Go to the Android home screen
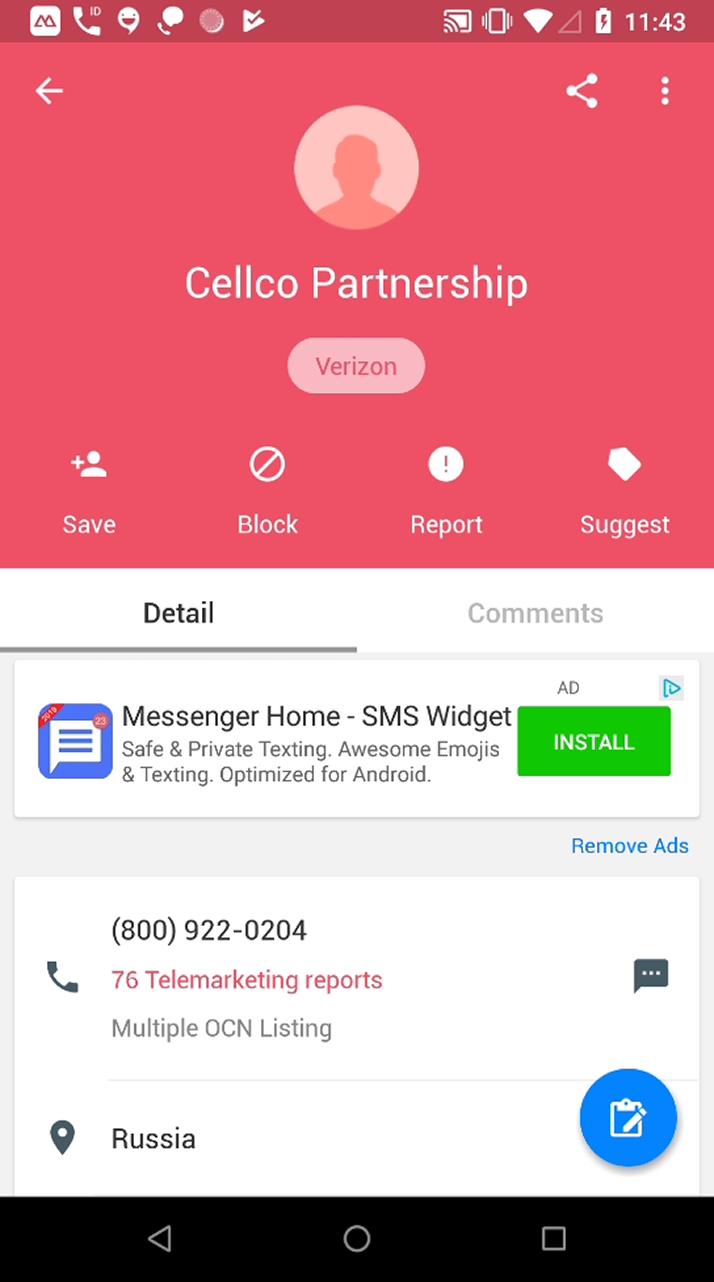Screen dimensions: 714x1282 pos(357,1239)
